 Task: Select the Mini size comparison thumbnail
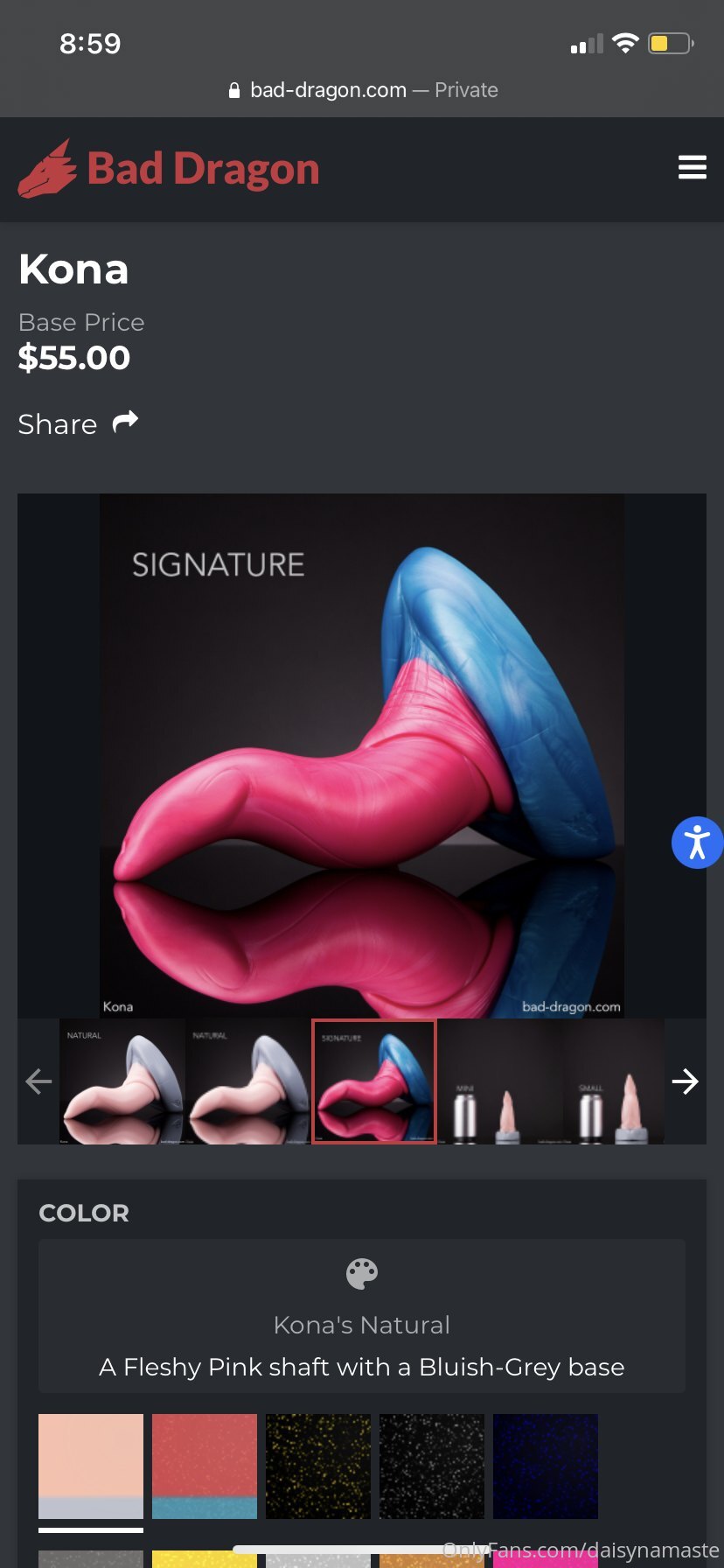(500, 1081)
